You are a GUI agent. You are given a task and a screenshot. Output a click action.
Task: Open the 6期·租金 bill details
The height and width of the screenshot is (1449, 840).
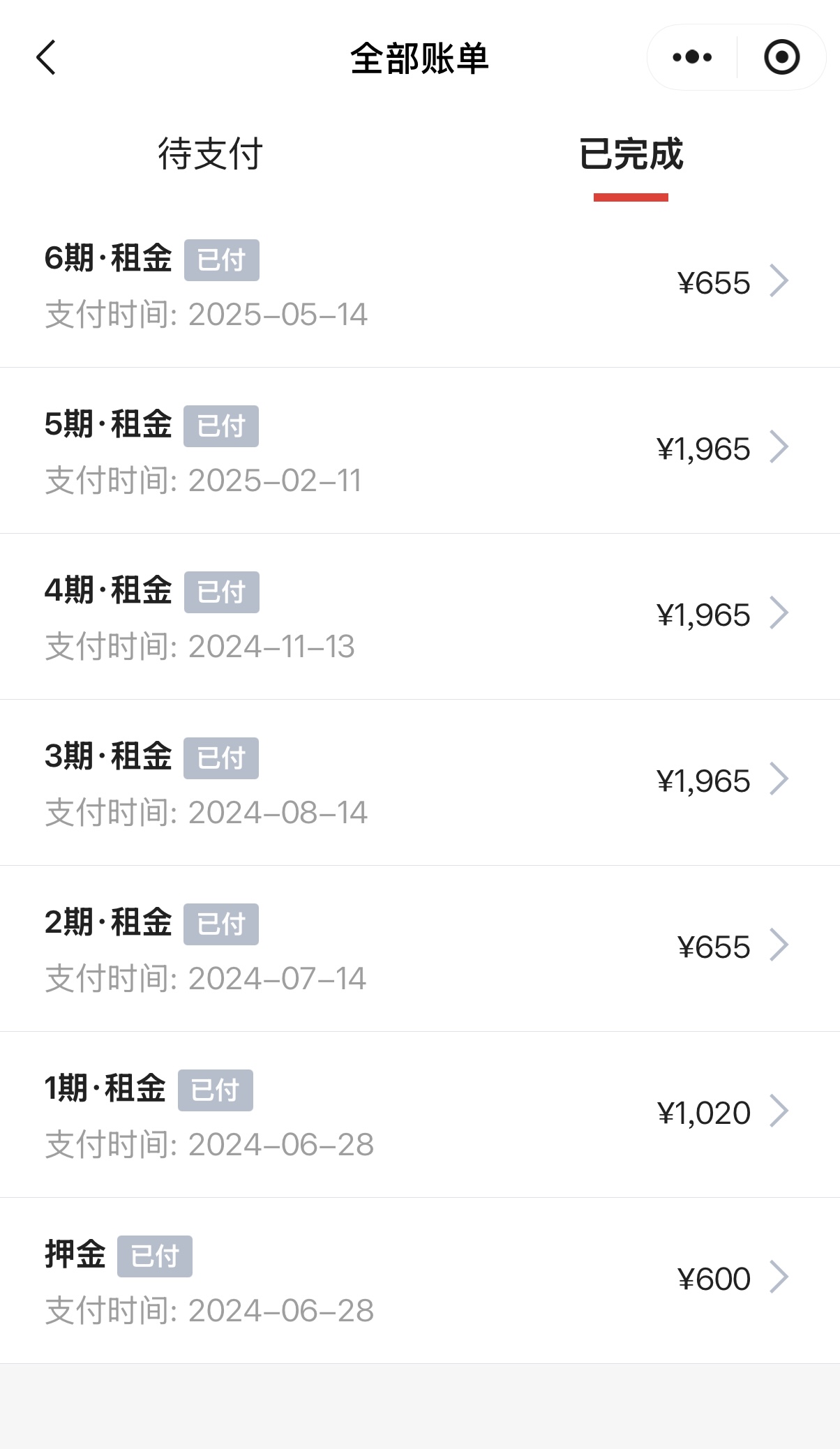[x=419, y=285]
